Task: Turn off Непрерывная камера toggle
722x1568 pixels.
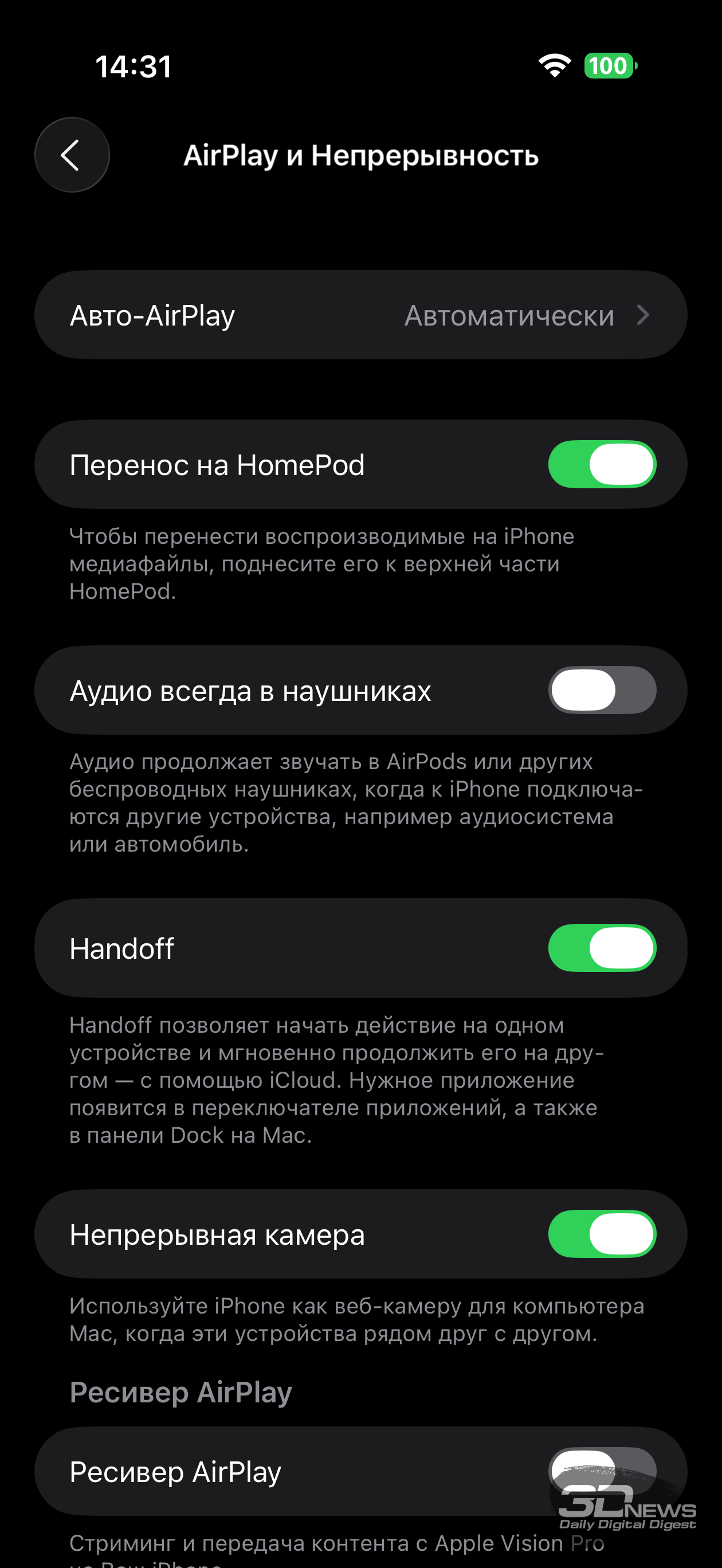Action: coord(602,1234)
